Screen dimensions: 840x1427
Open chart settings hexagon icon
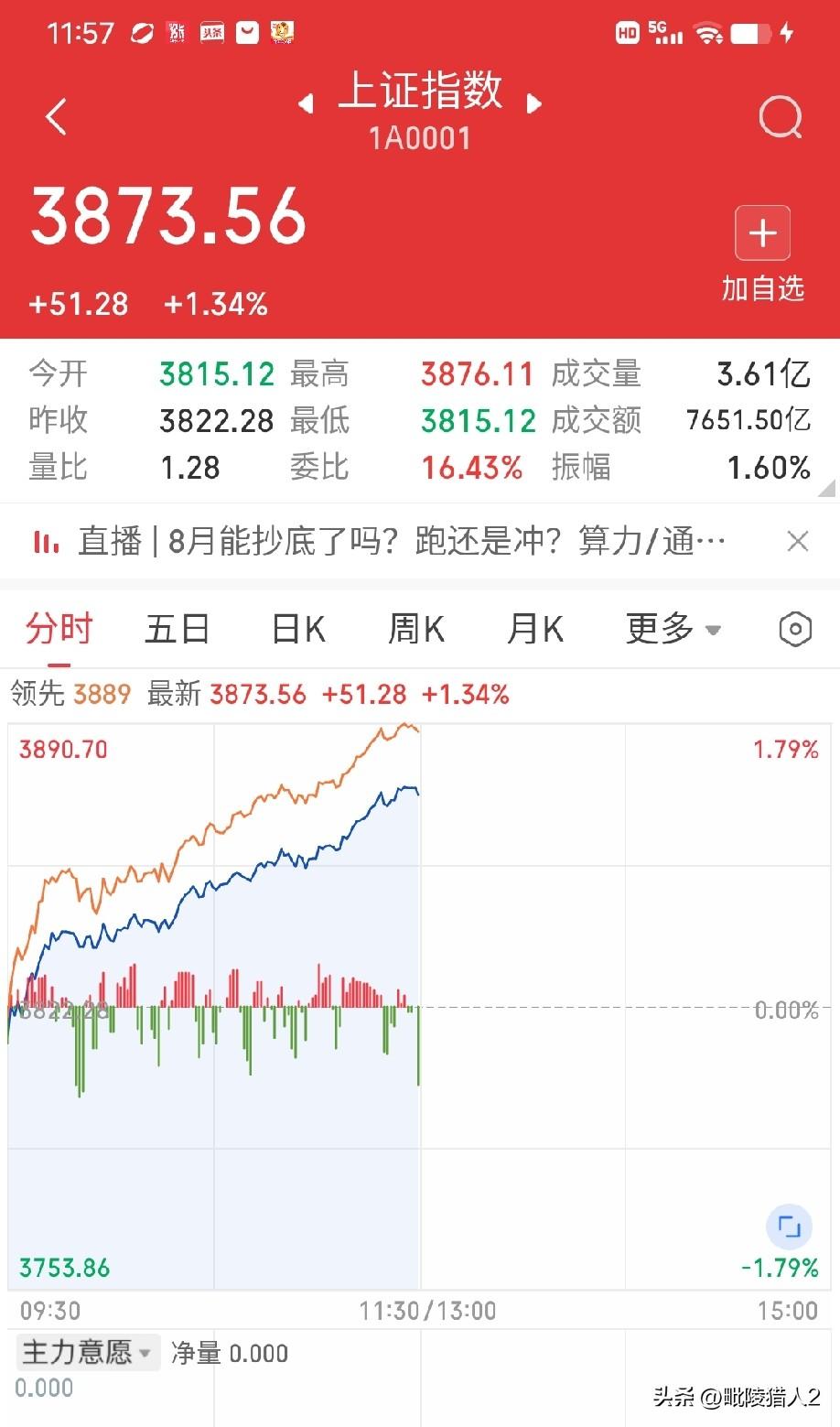pyautogui.click(x=795, y=629)
